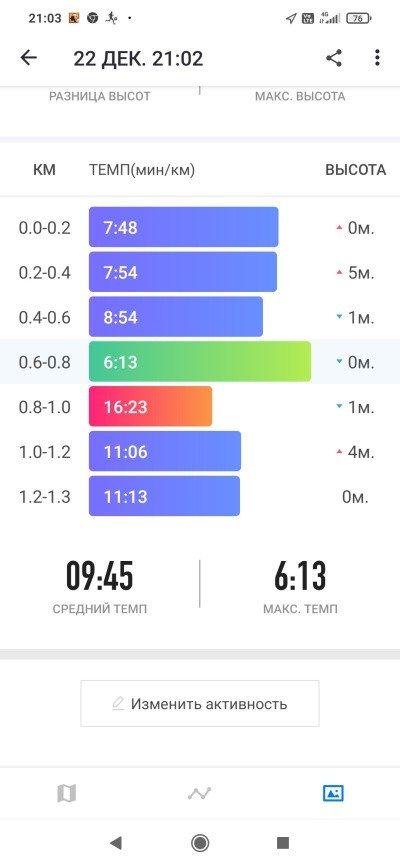
Task: Go back using the top-left arrow
Action: click(x=28, y=58)
